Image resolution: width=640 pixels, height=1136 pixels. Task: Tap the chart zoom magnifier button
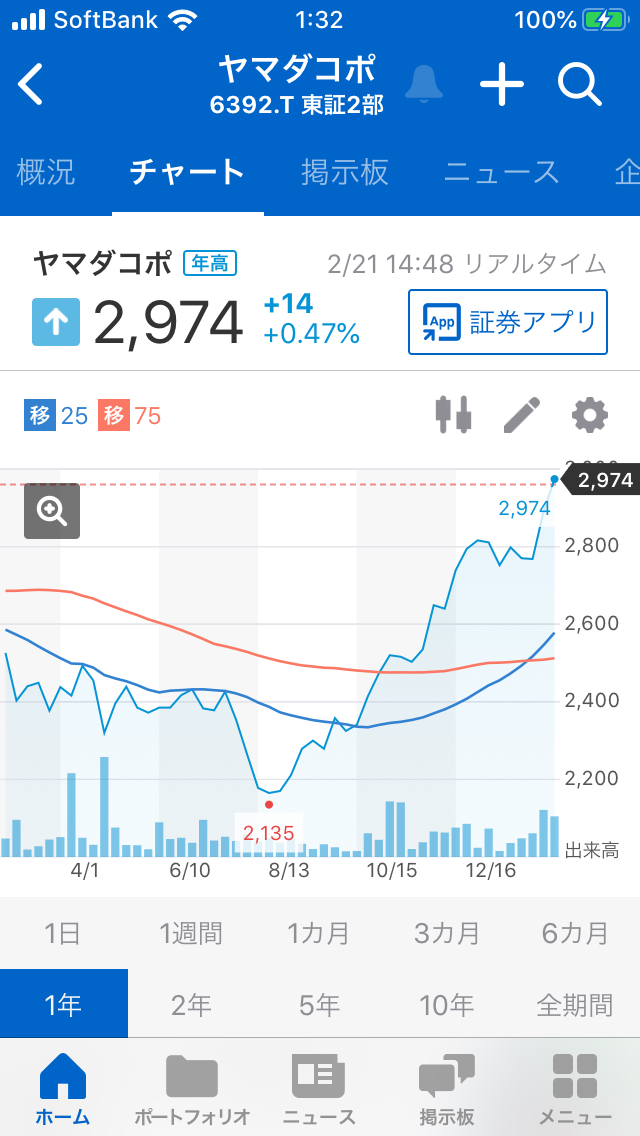tap(52, 511)
